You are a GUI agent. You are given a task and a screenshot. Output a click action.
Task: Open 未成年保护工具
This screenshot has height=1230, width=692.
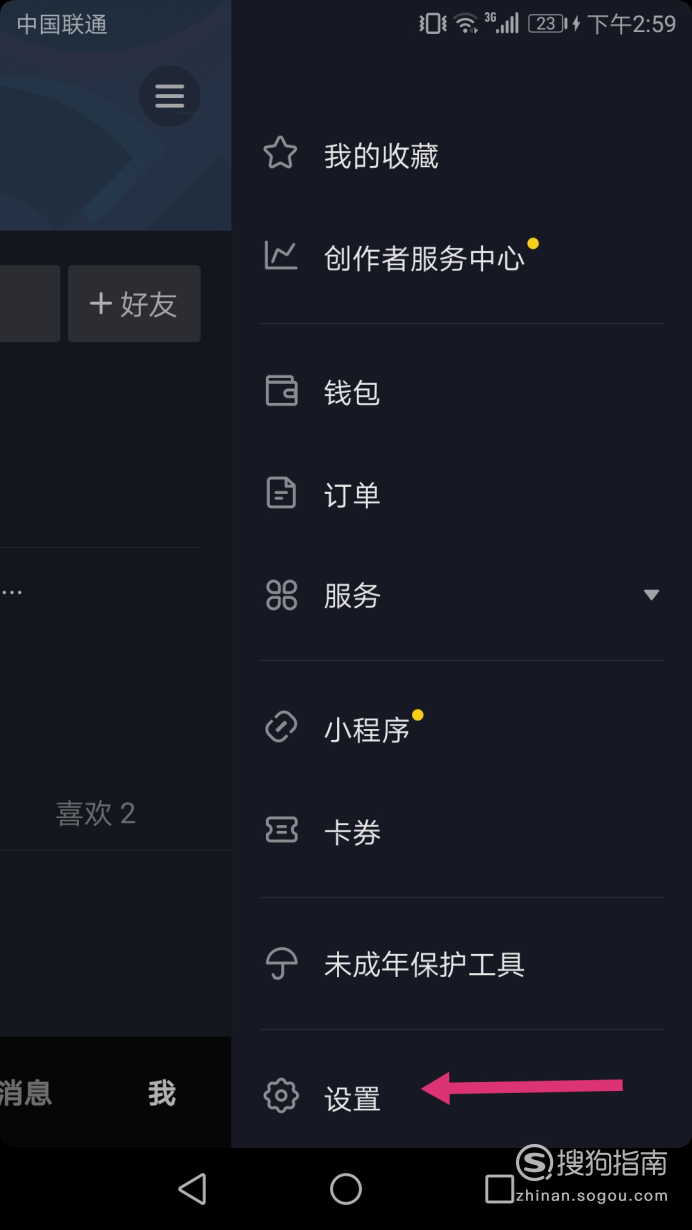pyautogui.click(x=461, y=964)
